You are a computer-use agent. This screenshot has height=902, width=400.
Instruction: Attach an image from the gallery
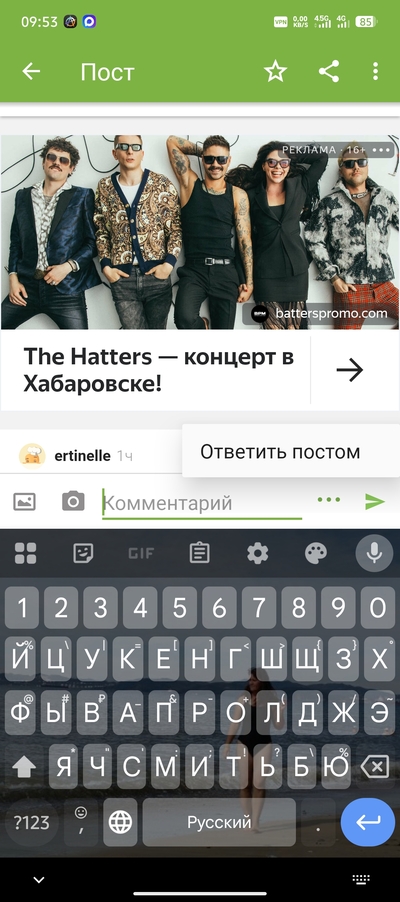24,501
